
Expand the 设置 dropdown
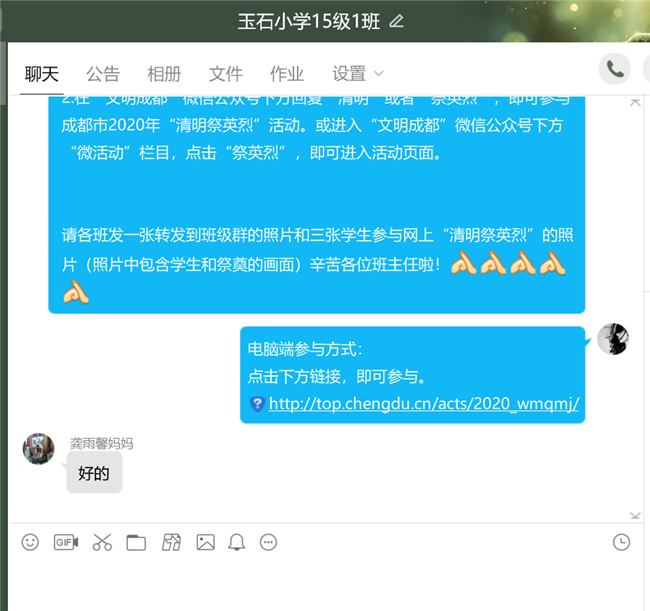[x=358, y=73]
